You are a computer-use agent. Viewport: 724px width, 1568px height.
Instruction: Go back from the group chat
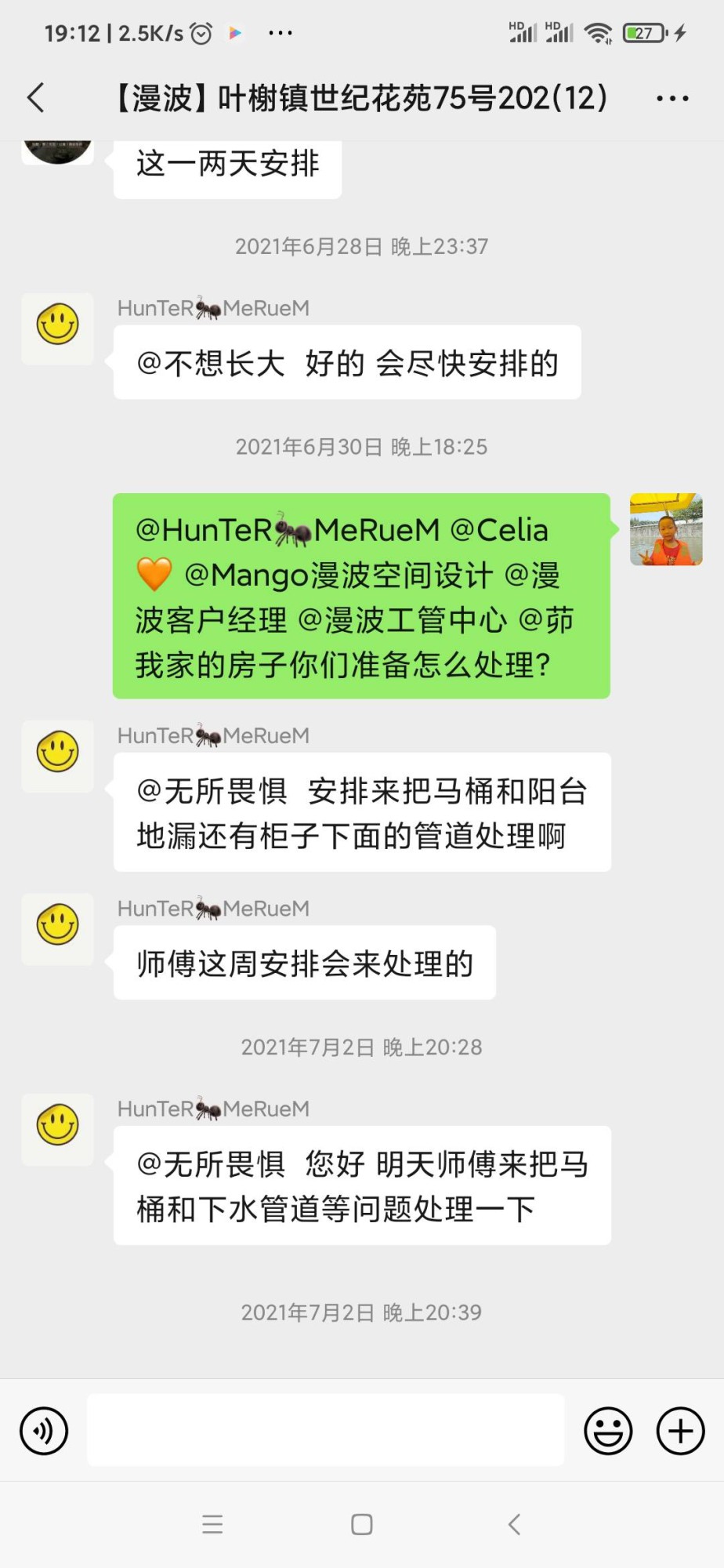tap(36, 98)
